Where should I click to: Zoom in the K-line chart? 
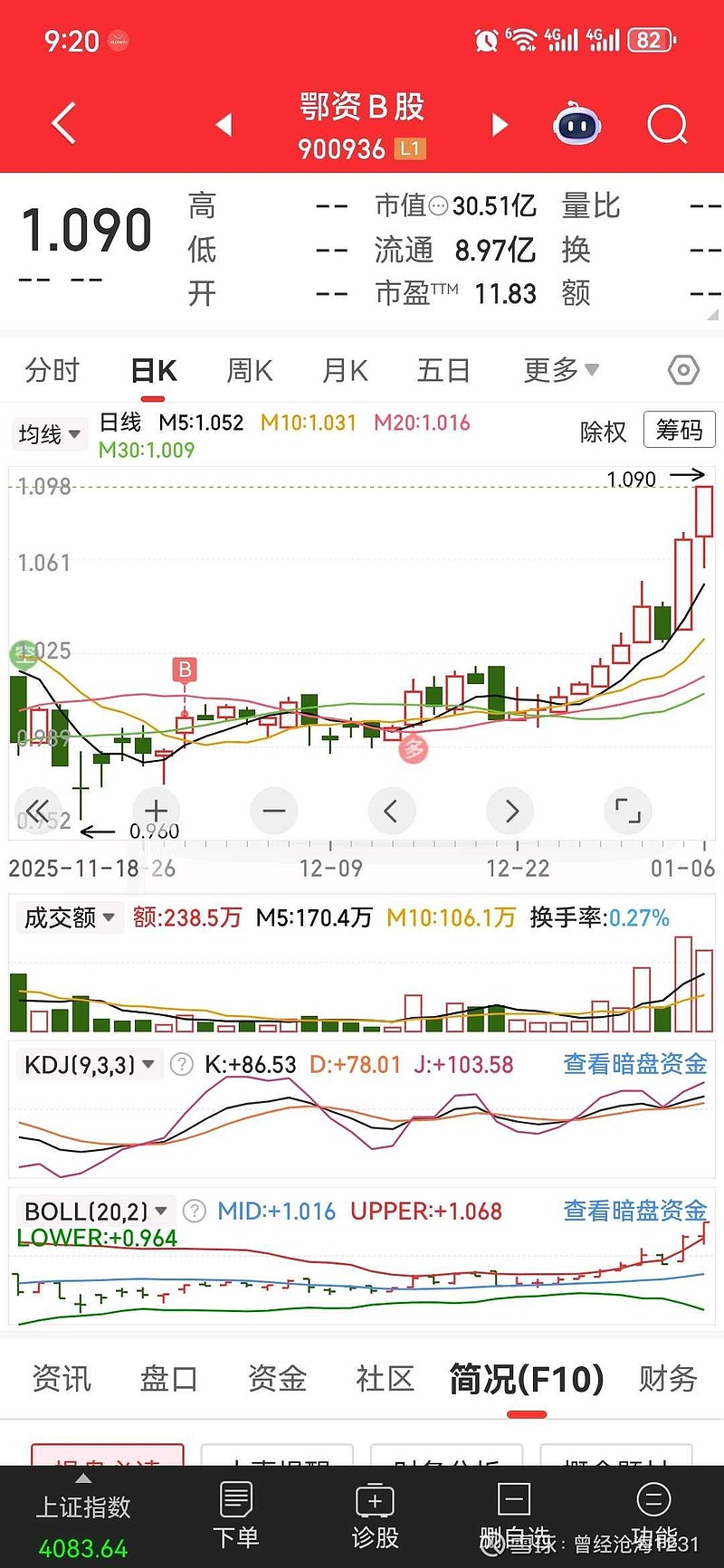click(156, 810)
